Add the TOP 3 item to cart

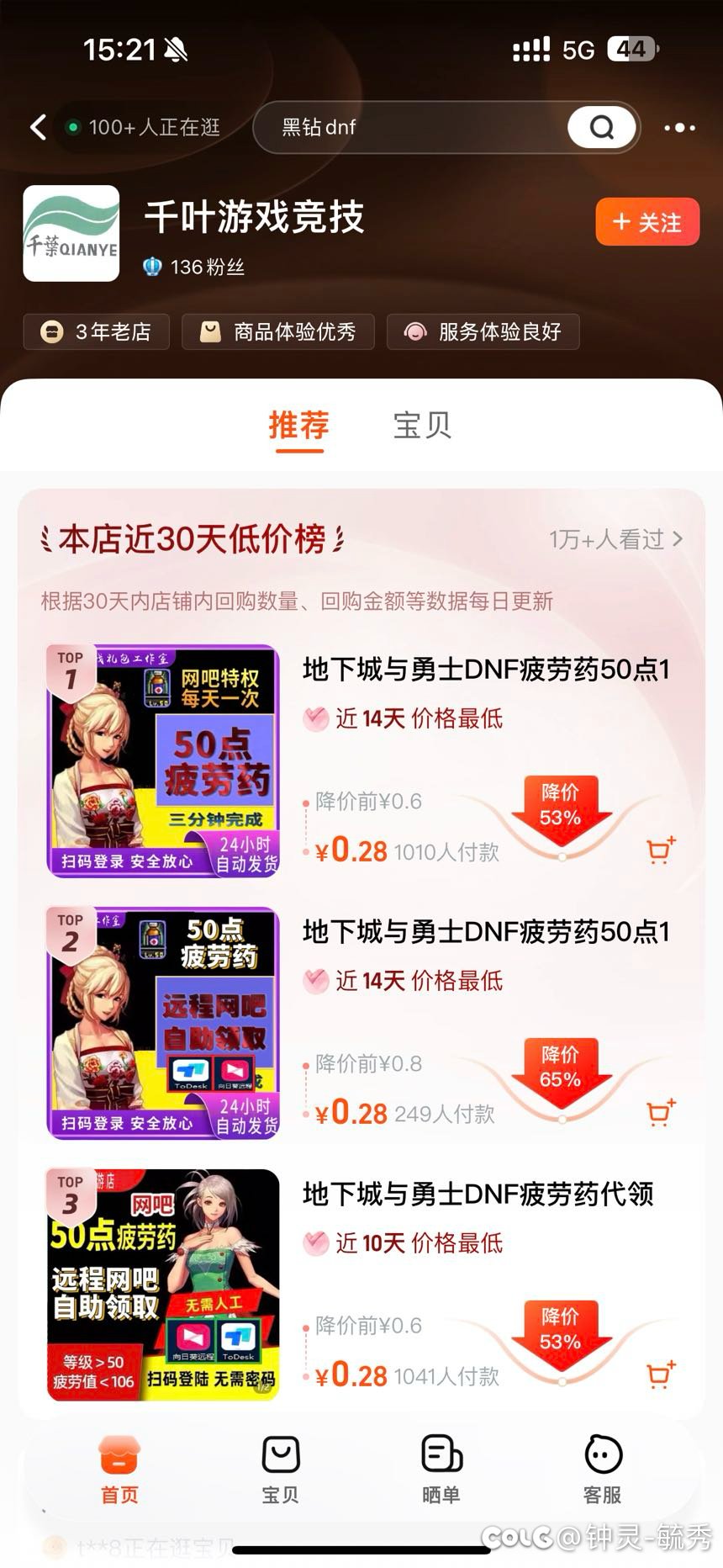pyautogui.click(x=661, y=1375)
